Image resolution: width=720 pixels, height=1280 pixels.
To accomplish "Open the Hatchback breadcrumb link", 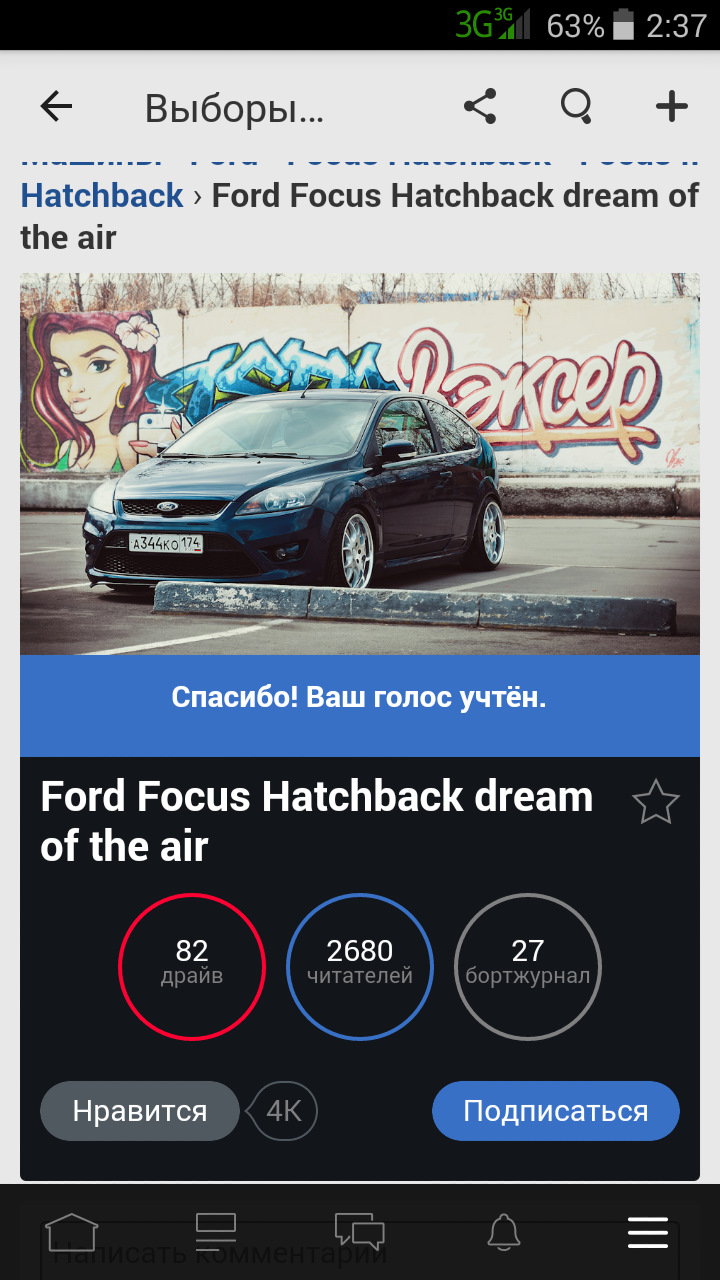I will [102, 196].
